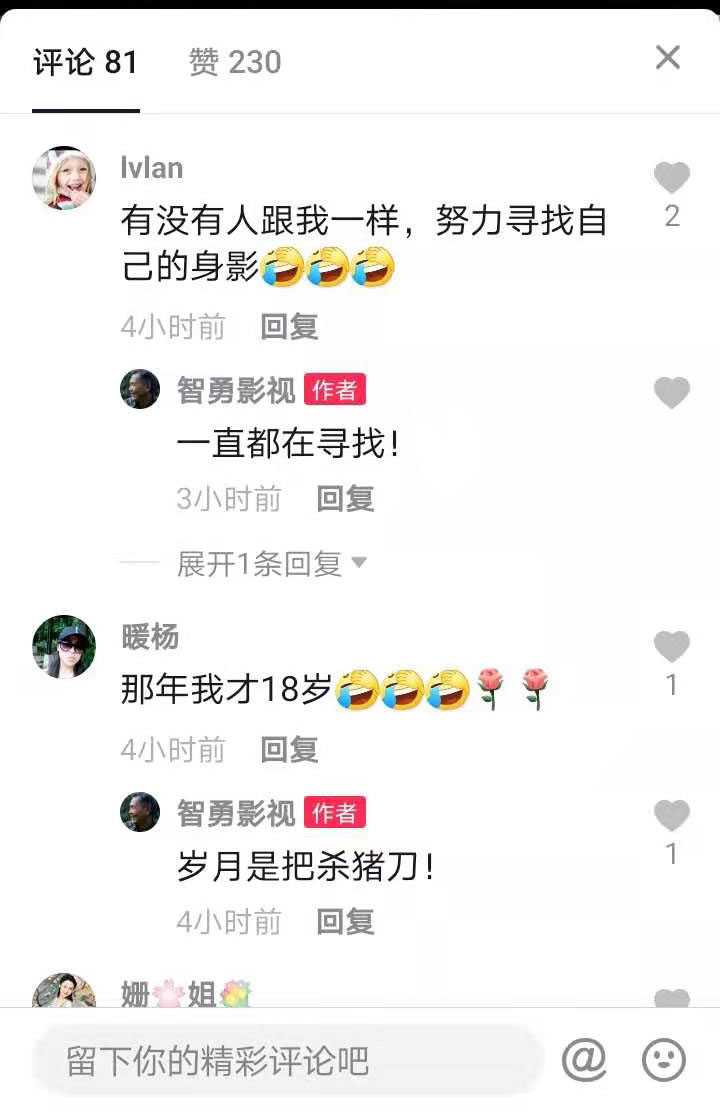Like 暖杨's comment
The image size is (720, 1112).
[x=671, y=648]
